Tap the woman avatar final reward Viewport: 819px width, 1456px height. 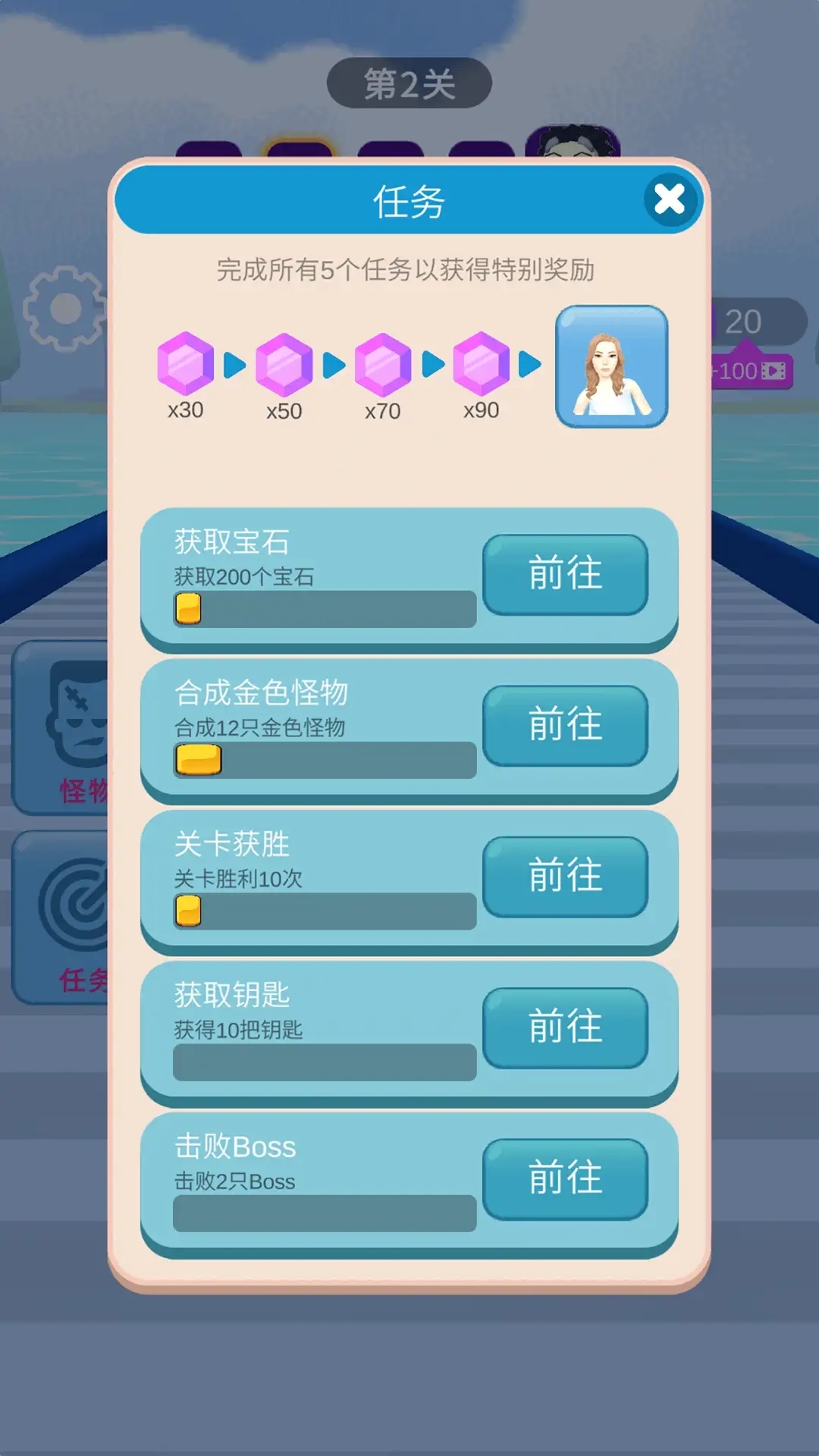(x=611, y=366)
